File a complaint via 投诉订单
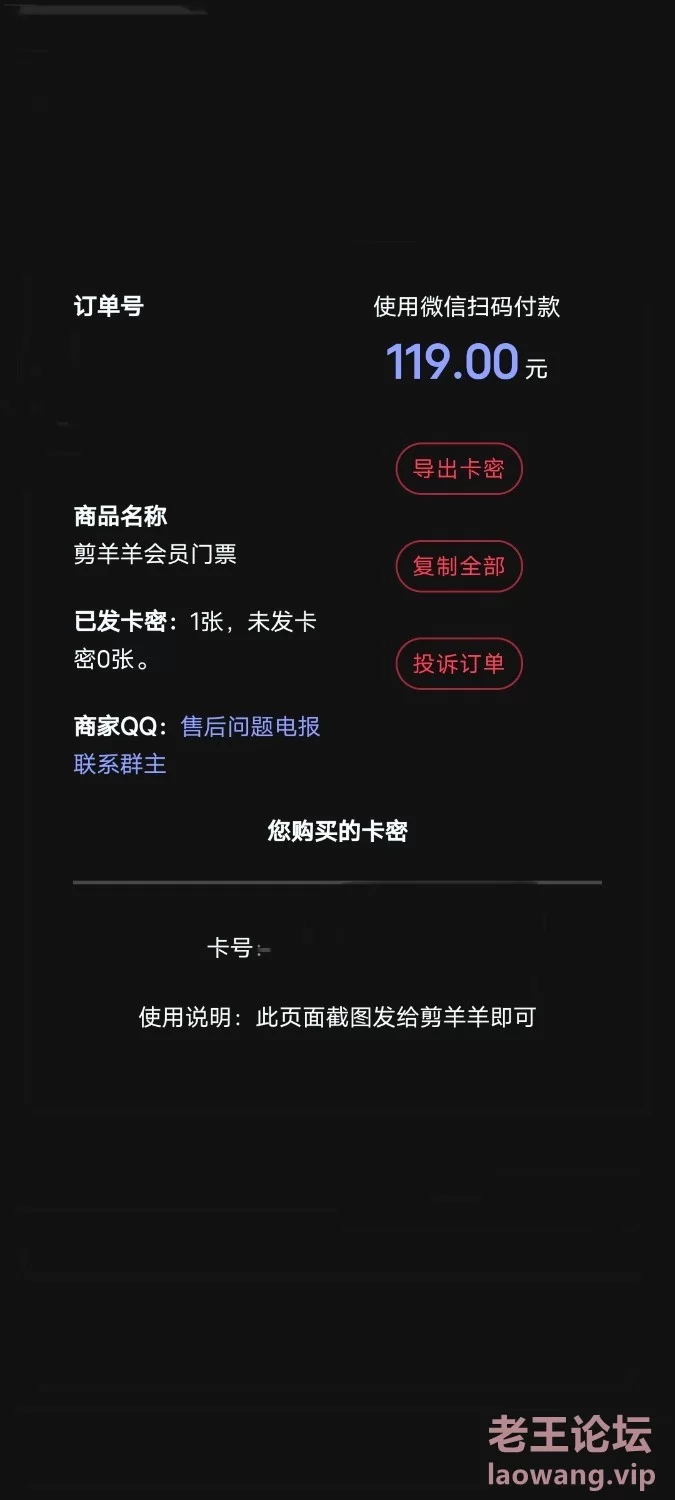675x1500 pixels. tap(459, 663)
